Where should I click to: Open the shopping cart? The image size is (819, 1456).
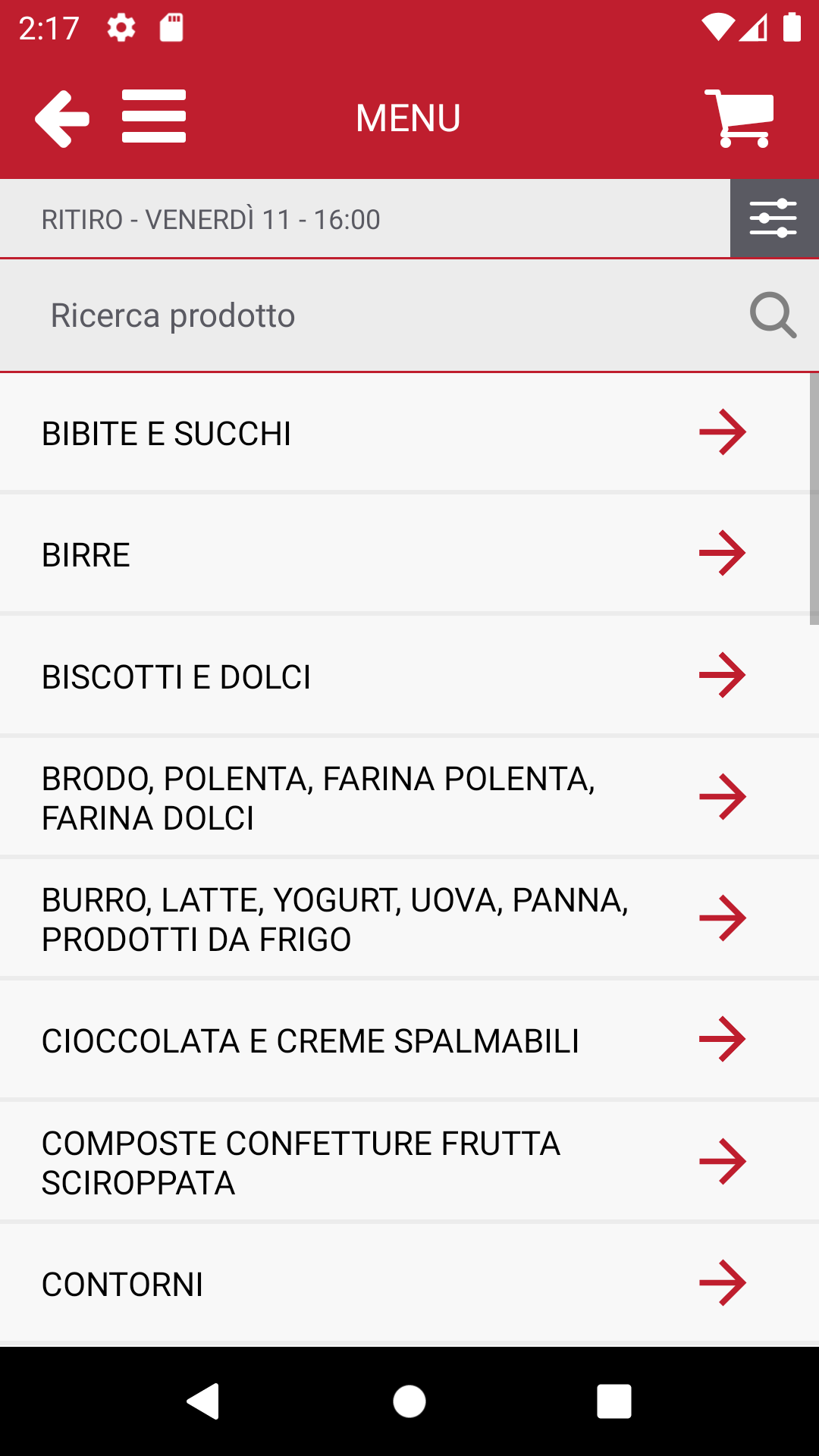click(x=739, y=118)
